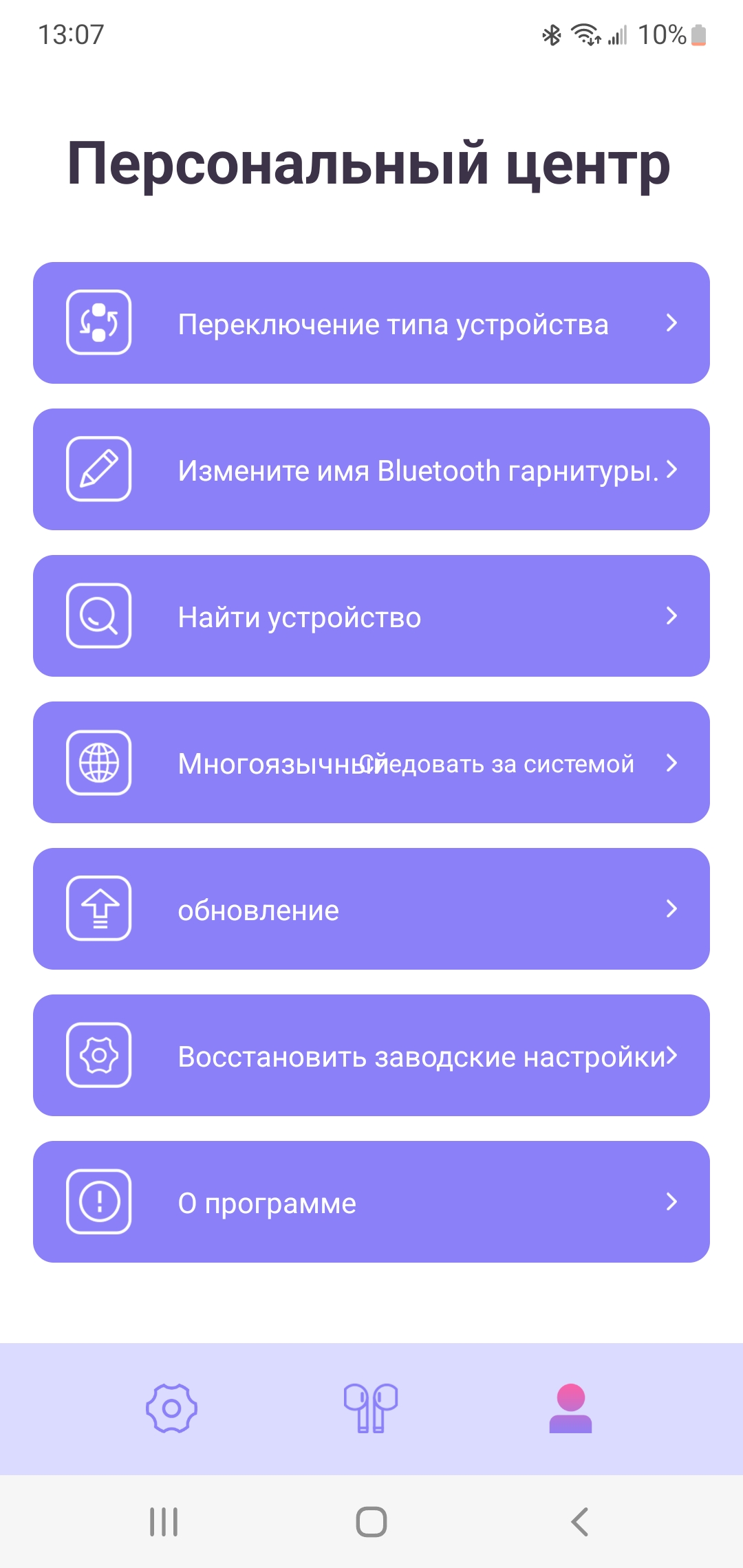743x1568 pixels.
Task: Open the обновление row
Action: click(x=371, y=909)
